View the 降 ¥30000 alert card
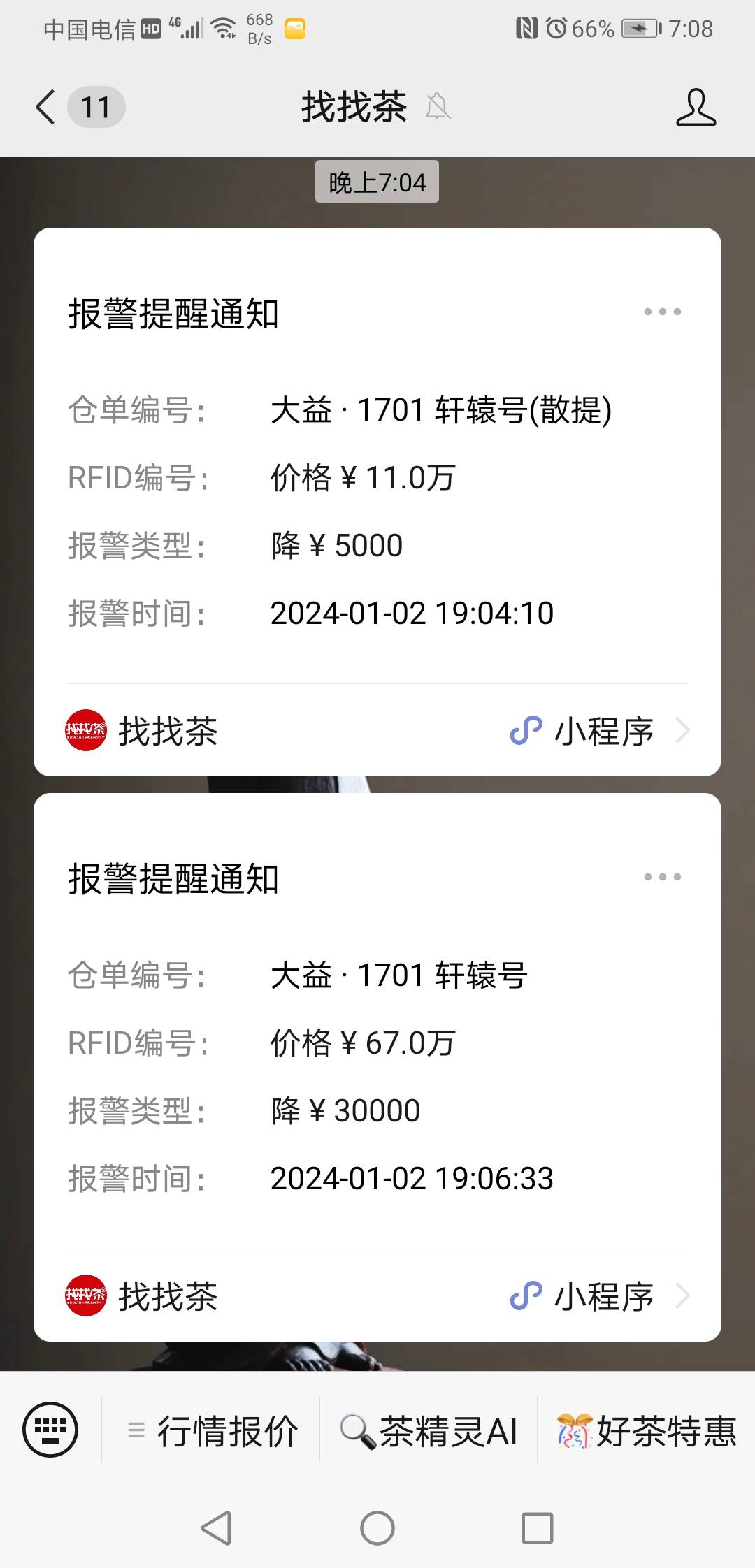This screenshot has height=1568, width=755. (377, 1076)
